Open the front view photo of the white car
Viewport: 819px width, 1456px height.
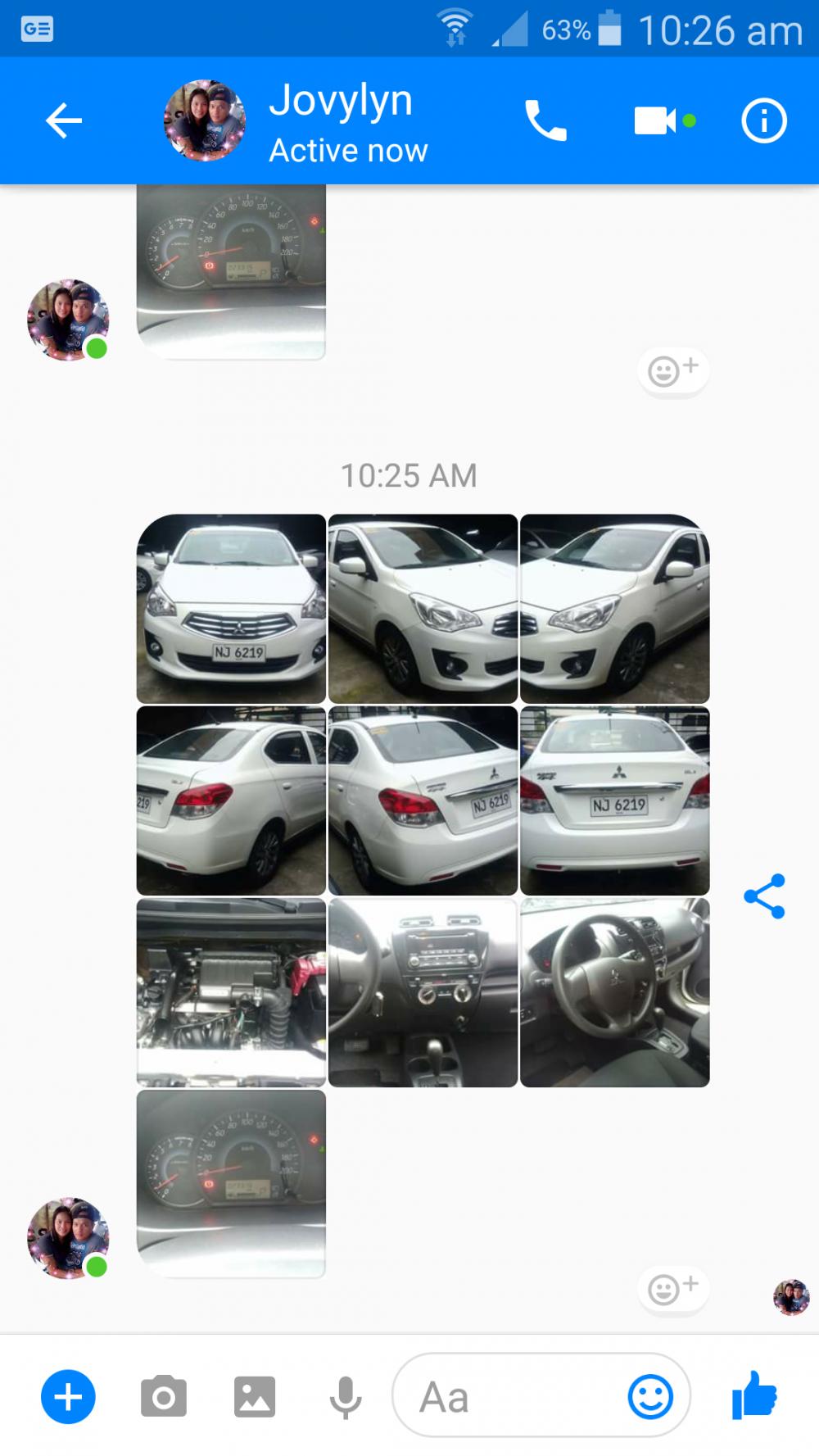tap(231, 609)
